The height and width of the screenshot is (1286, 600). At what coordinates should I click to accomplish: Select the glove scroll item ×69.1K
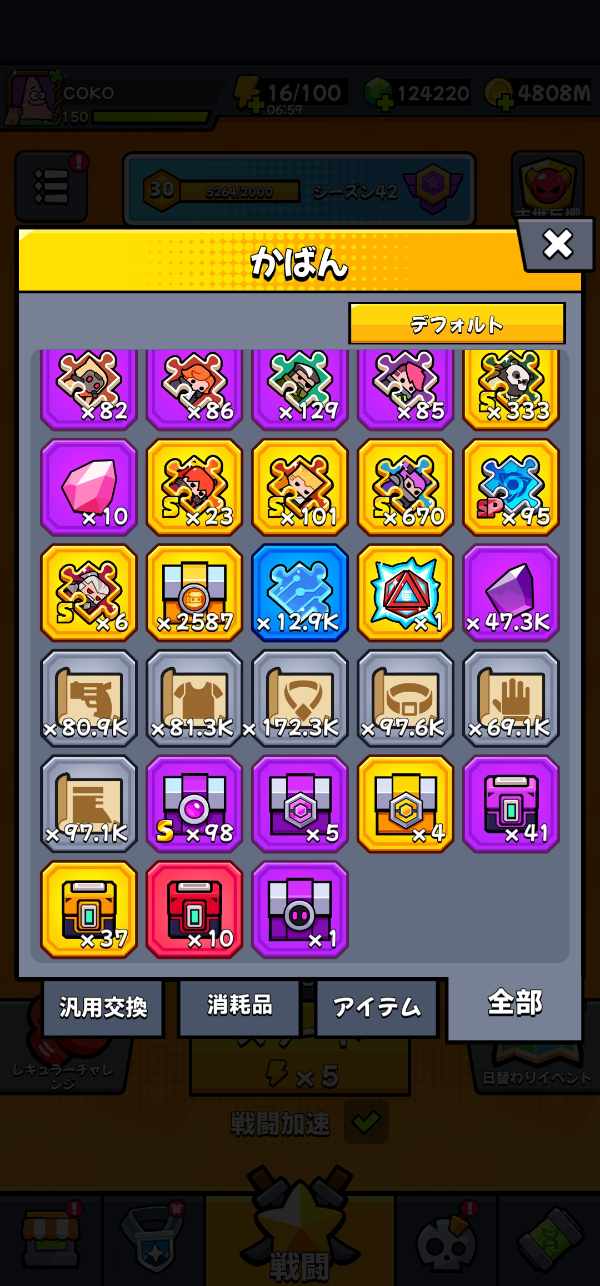click(511, 697)
